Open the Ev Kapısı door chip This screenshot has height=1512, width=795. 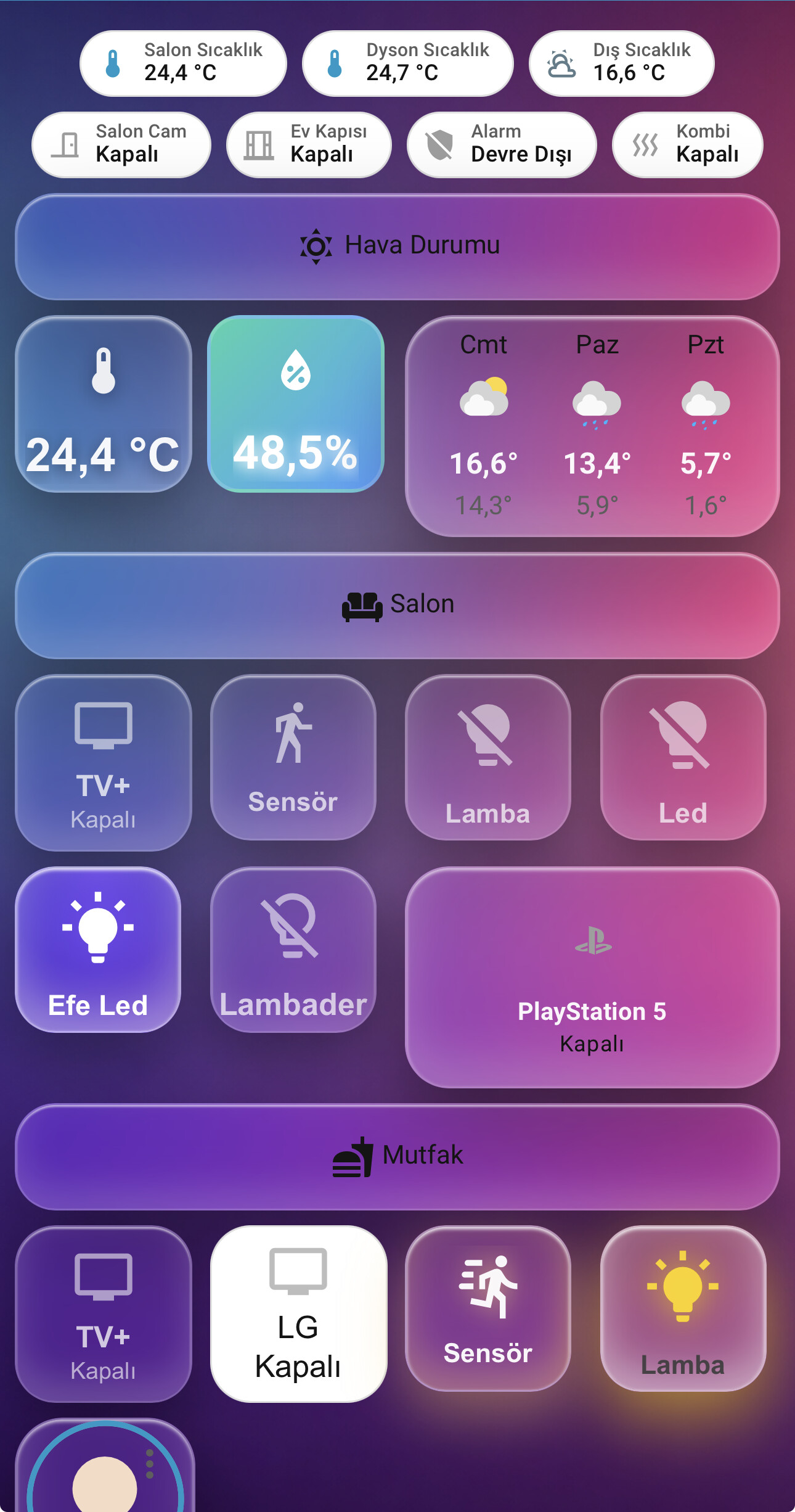coord(309,145)
